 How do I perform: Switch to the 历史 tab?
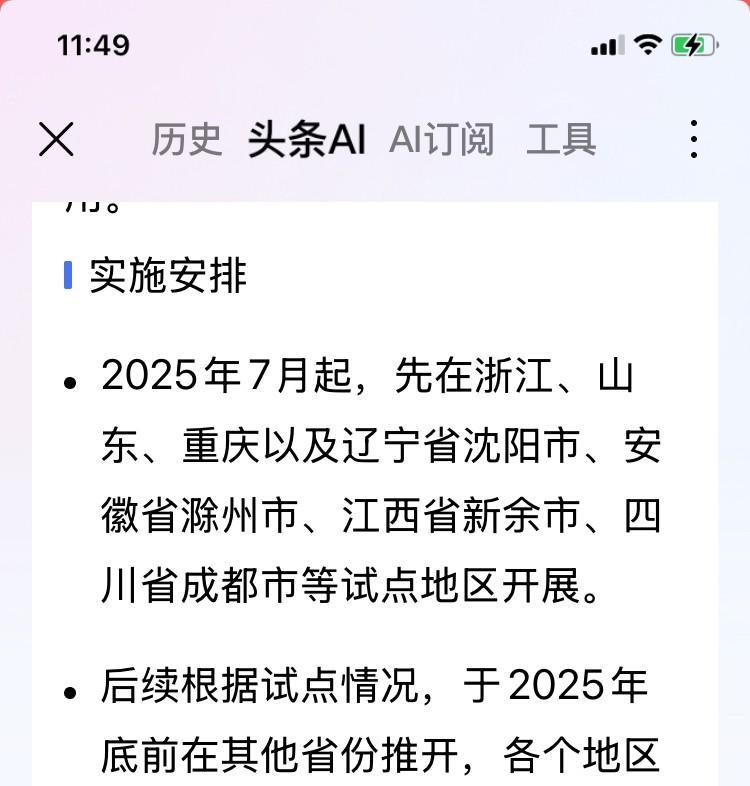(x=186, y=140)
